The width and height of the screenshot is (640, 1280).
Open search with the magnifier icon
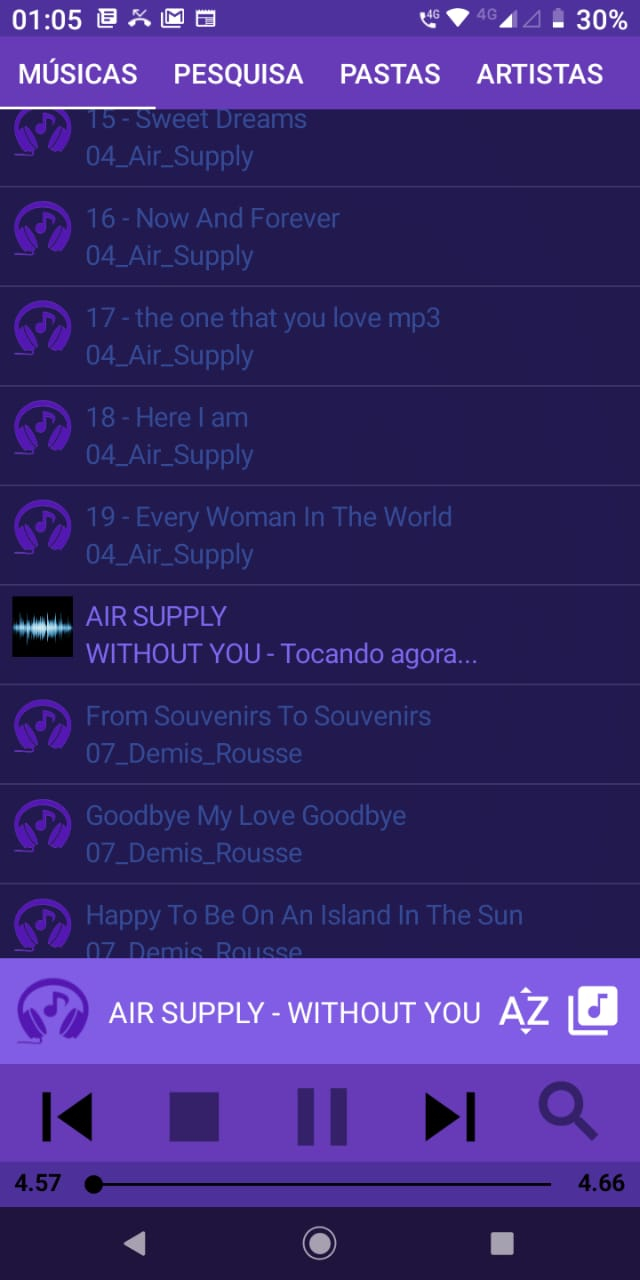(x=568, y=1112)
